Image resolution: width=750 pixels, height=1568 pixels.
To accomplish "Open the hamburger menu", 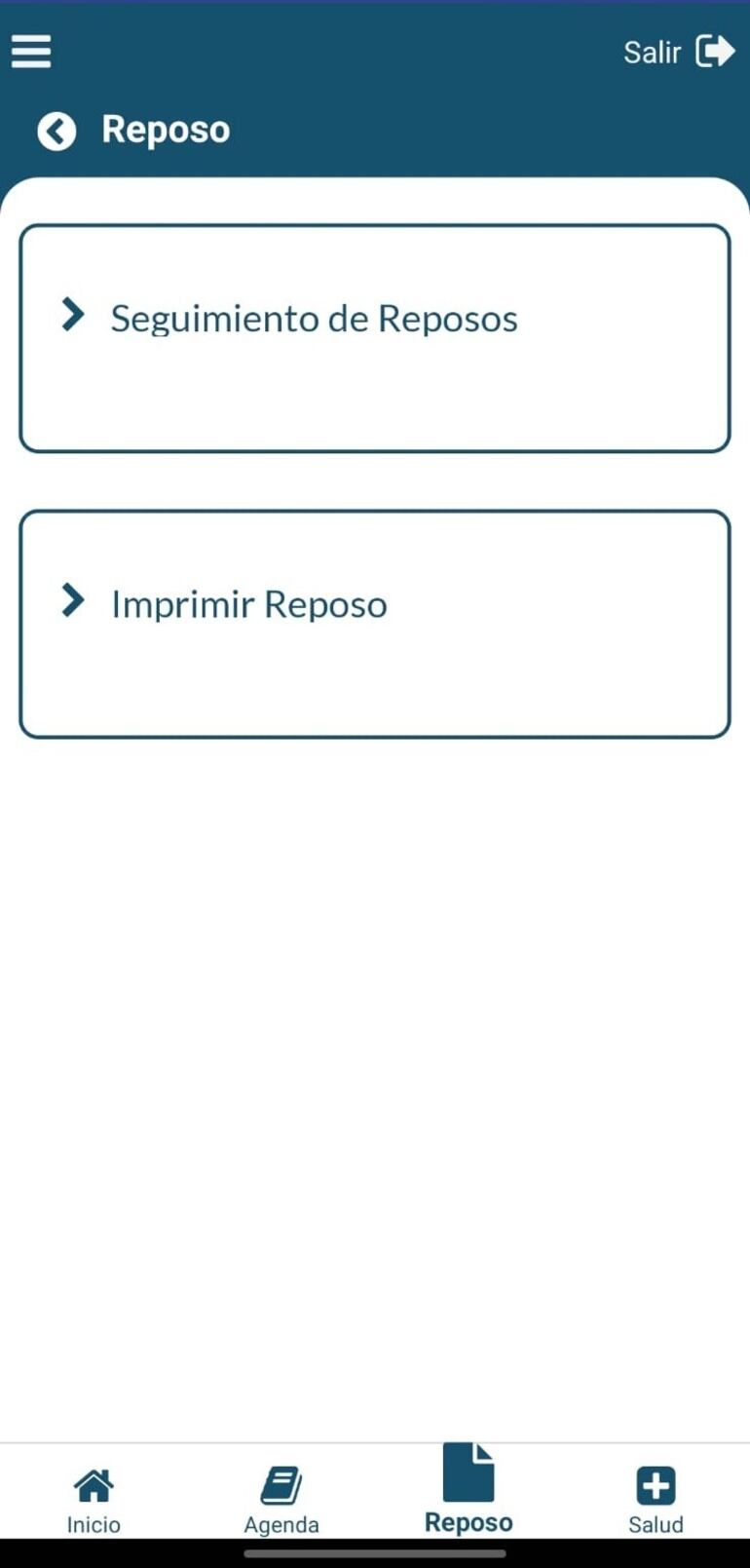I will (31, 52).
